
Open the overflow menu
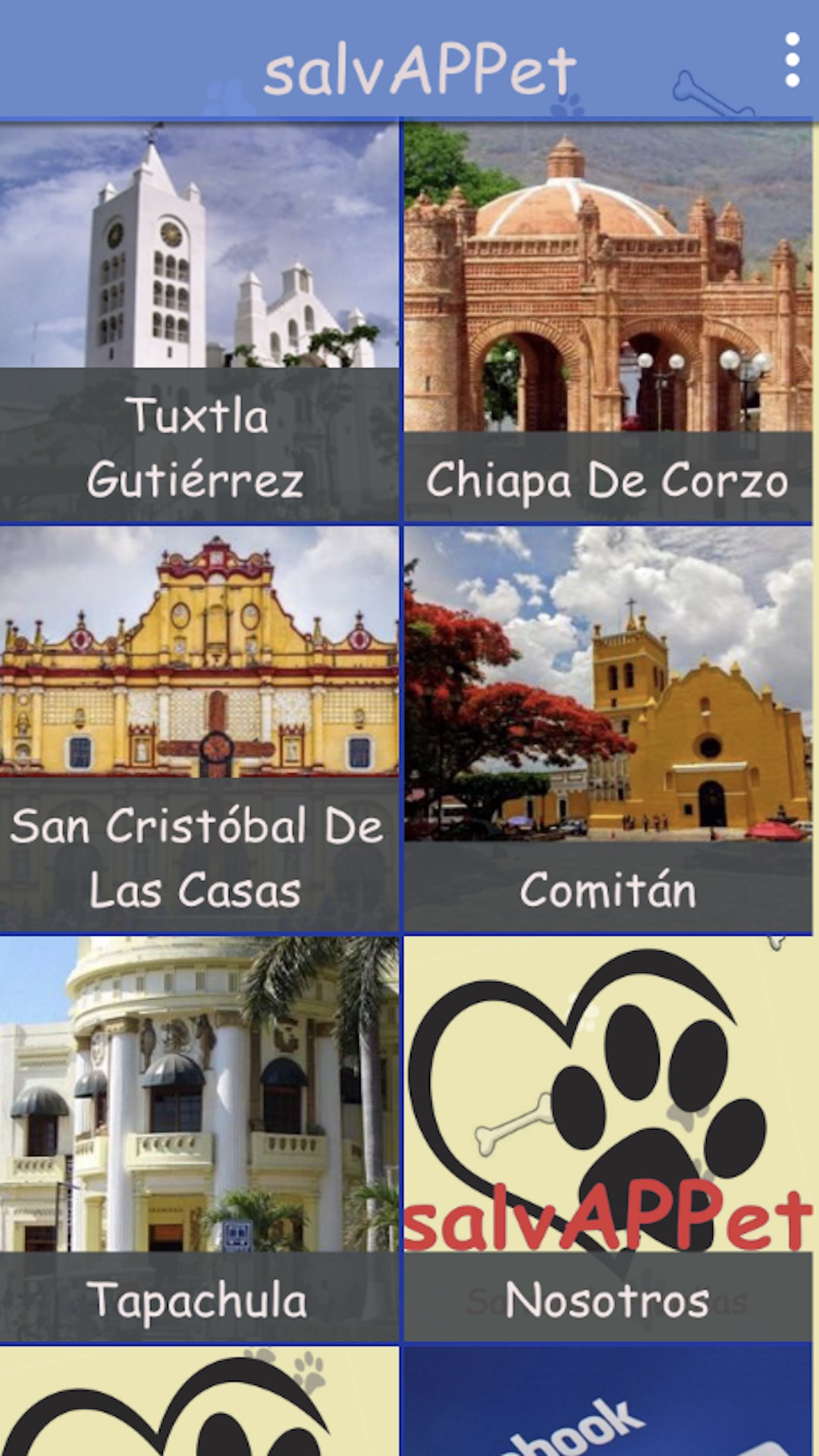tap(792, 60)
